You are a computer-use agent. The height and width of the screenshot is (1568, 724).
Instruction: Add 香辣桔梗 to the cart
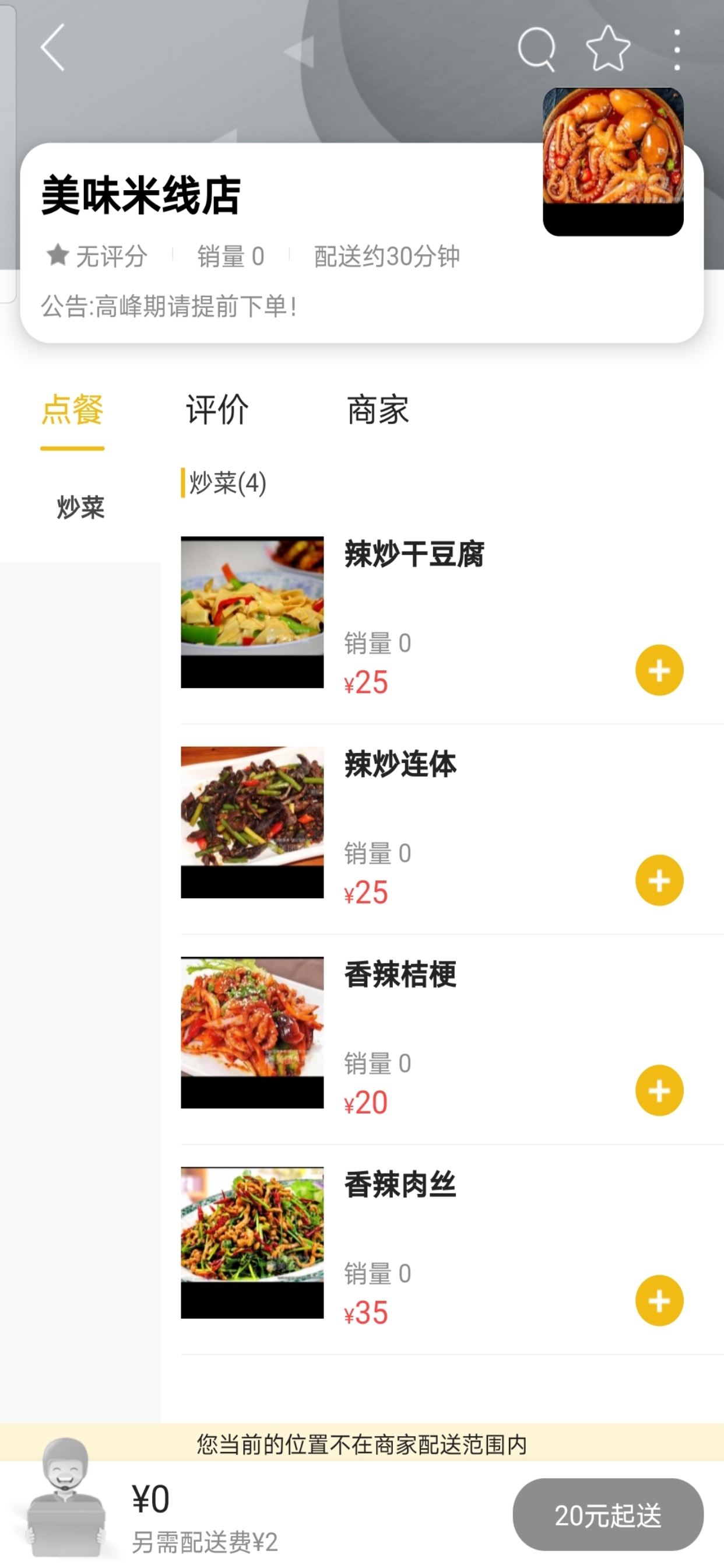(x=659, y=1090)
